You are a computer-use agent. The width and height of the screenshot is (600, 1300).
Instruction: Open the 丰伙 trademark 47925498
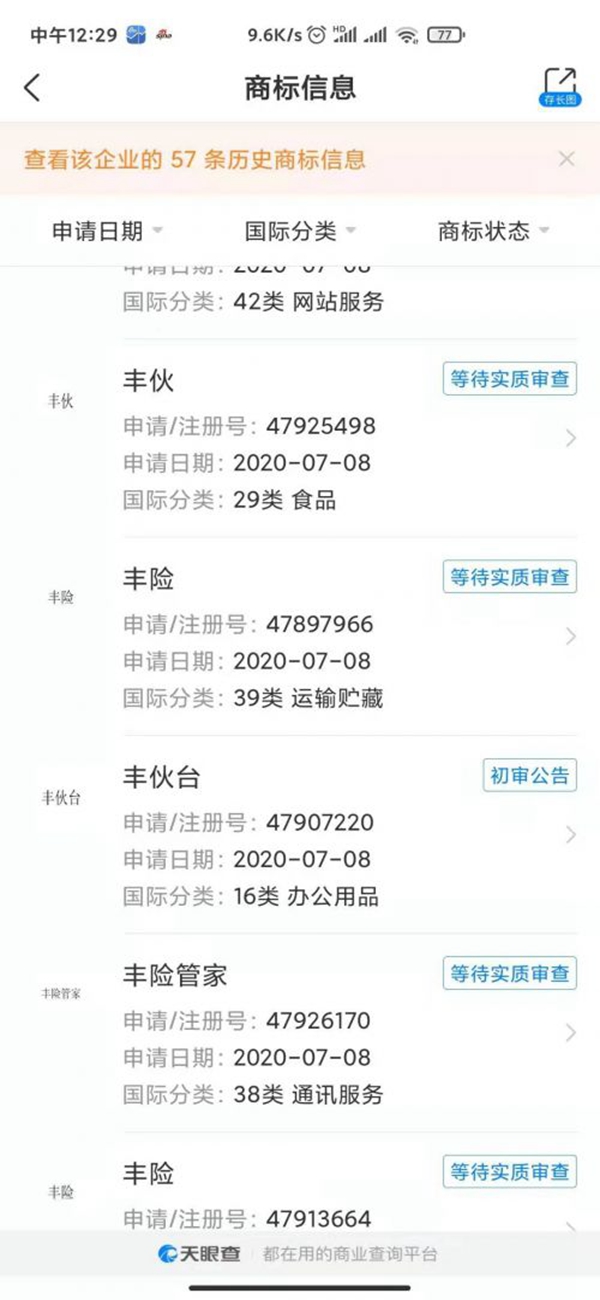click(300, 438)
